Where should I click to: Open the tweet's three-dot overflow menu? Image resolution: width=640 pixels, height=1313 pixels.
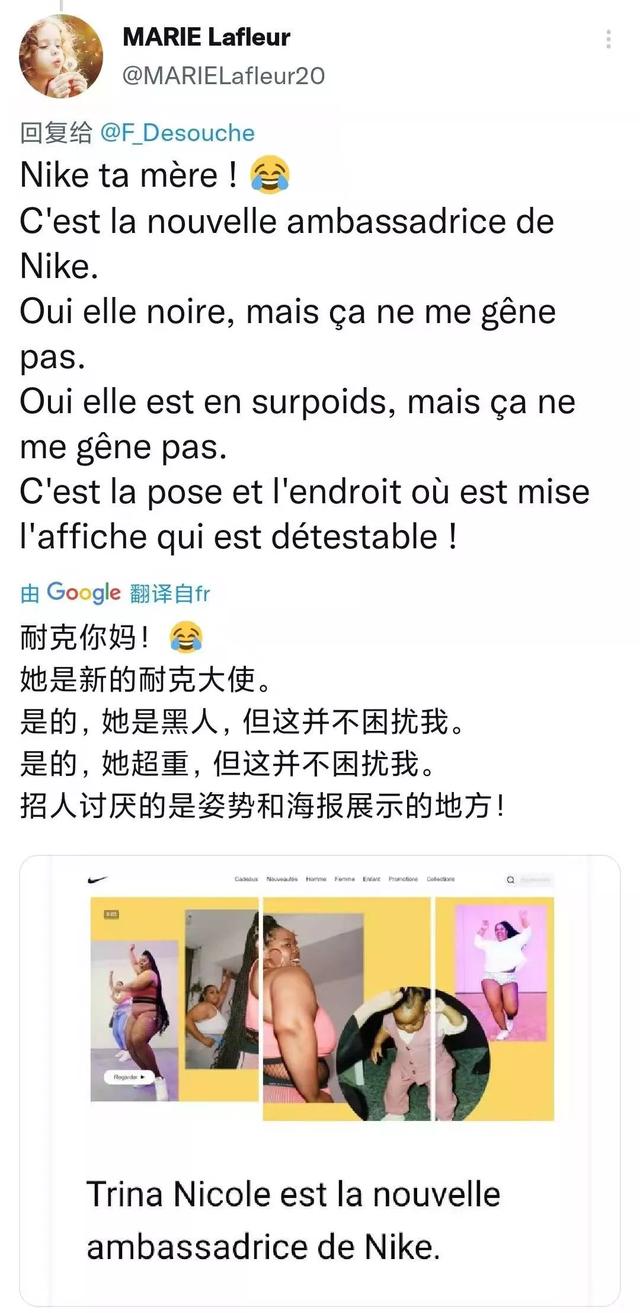point(608,40)
